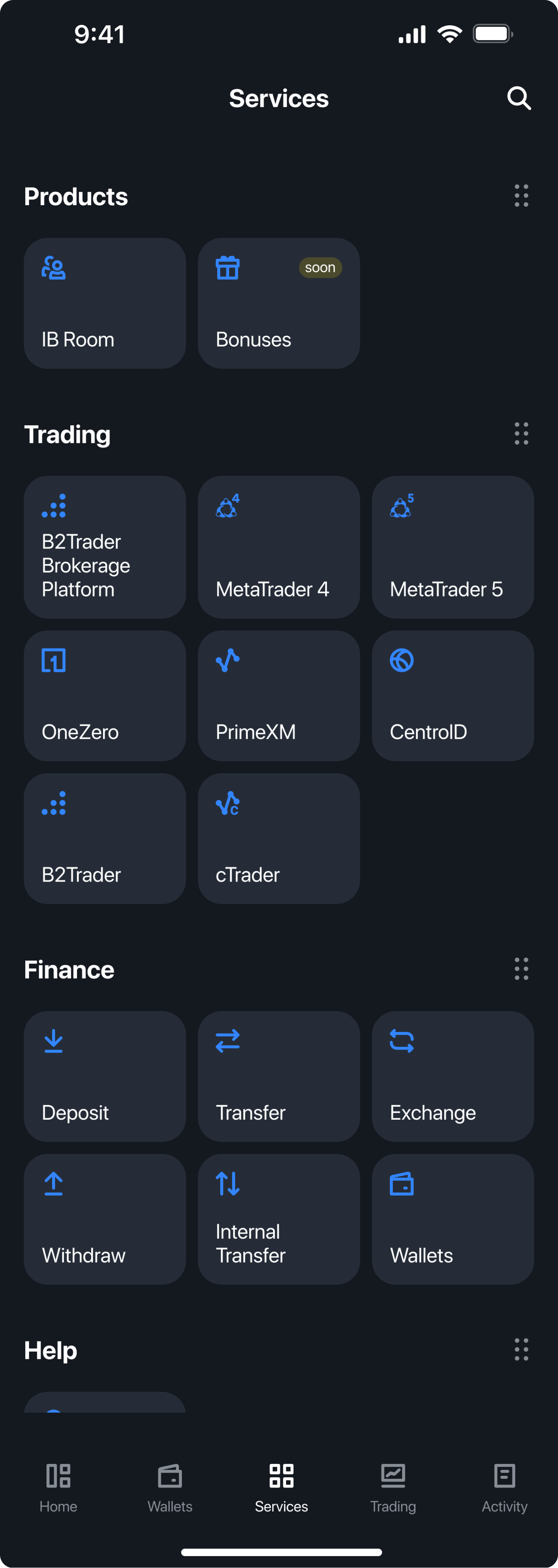Tap the grid handle next to Products
Image resolution: width=558 pixels, height=1568 pixels.
(x=521, y=196)
